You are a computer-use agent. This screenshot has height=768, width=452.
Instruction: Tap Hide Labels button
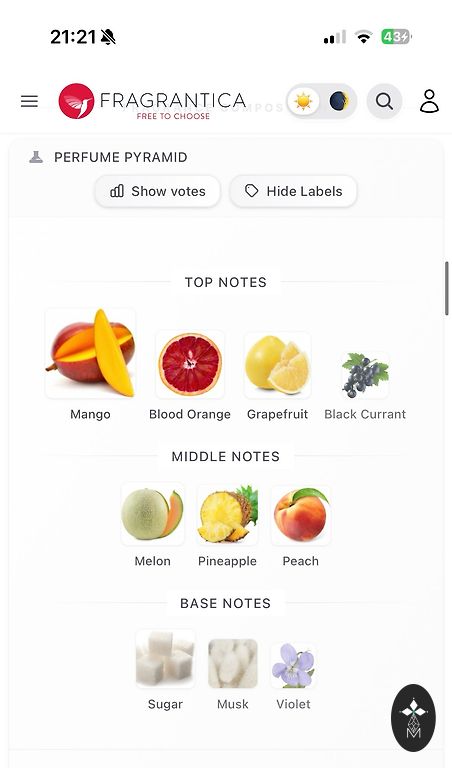pyautogui.click(x=293, y=191)
